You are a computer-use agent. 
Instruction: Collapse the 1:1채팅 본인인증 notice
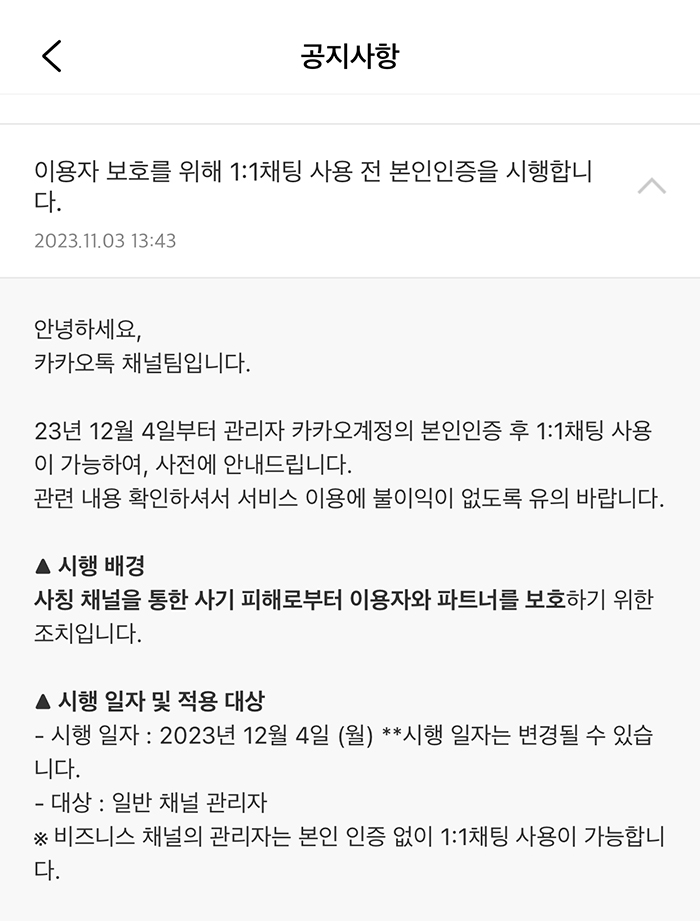651,187
